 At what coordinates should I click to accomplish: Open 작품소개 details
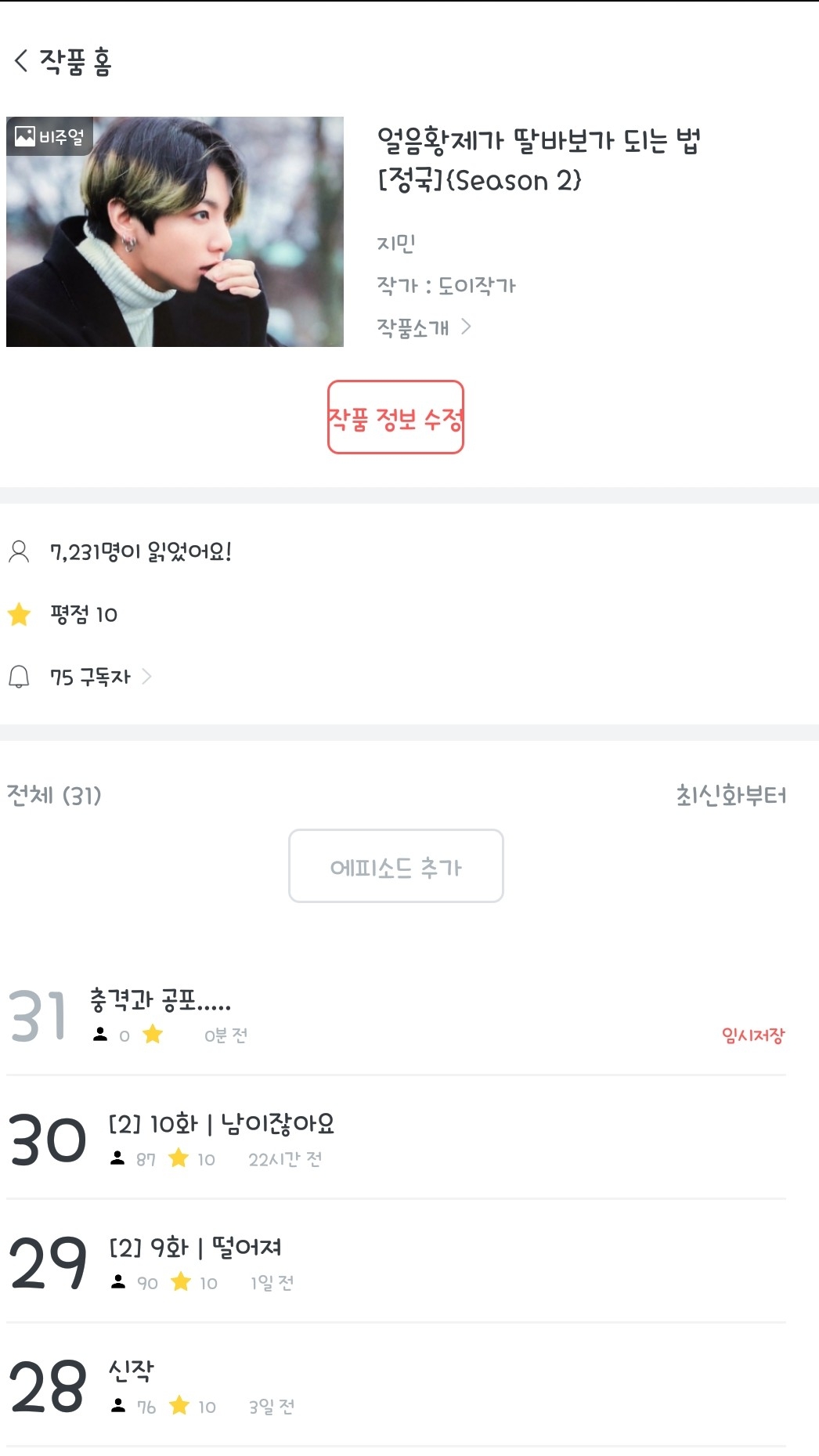point(424,327)
